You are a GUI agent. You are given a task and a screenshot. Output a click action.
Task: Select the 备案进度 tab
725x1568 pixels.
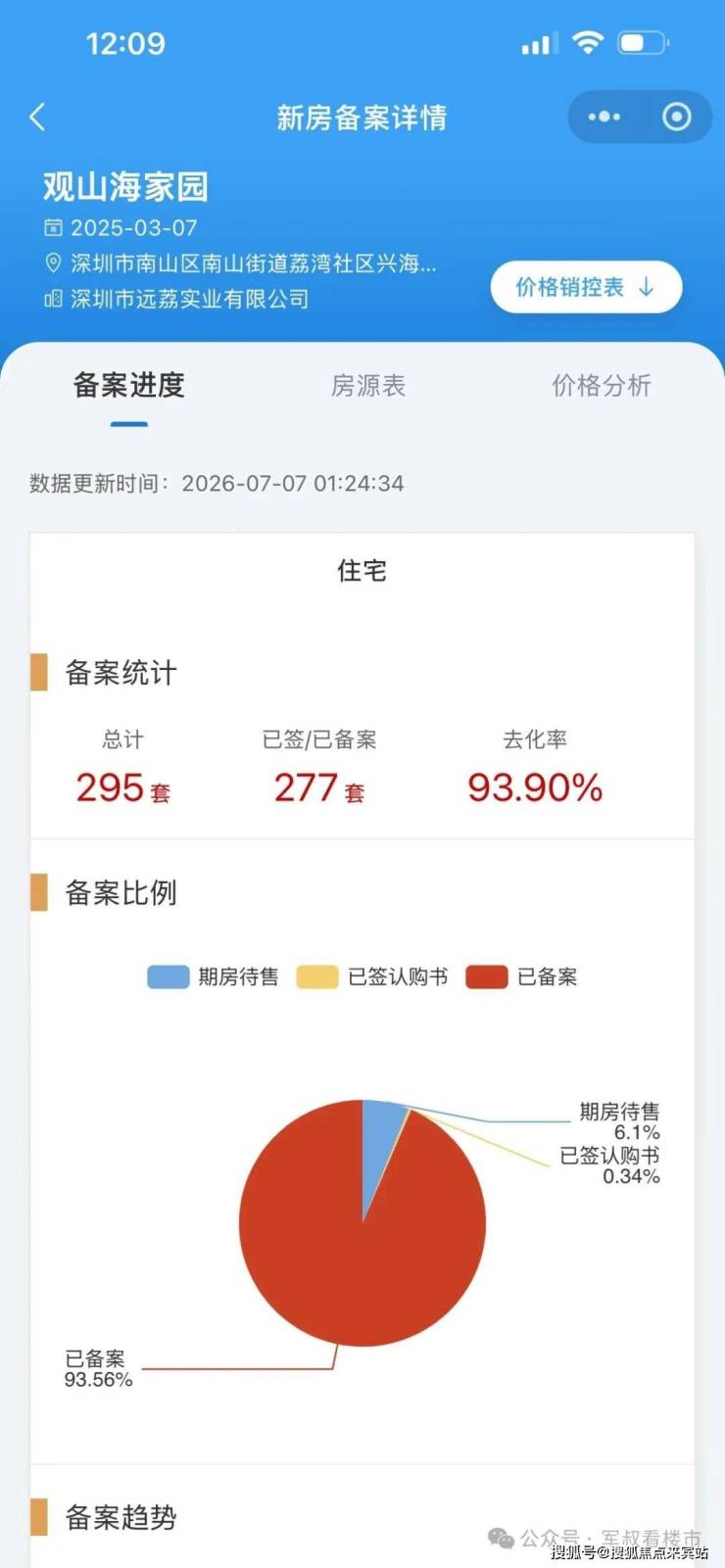(129, 386)
